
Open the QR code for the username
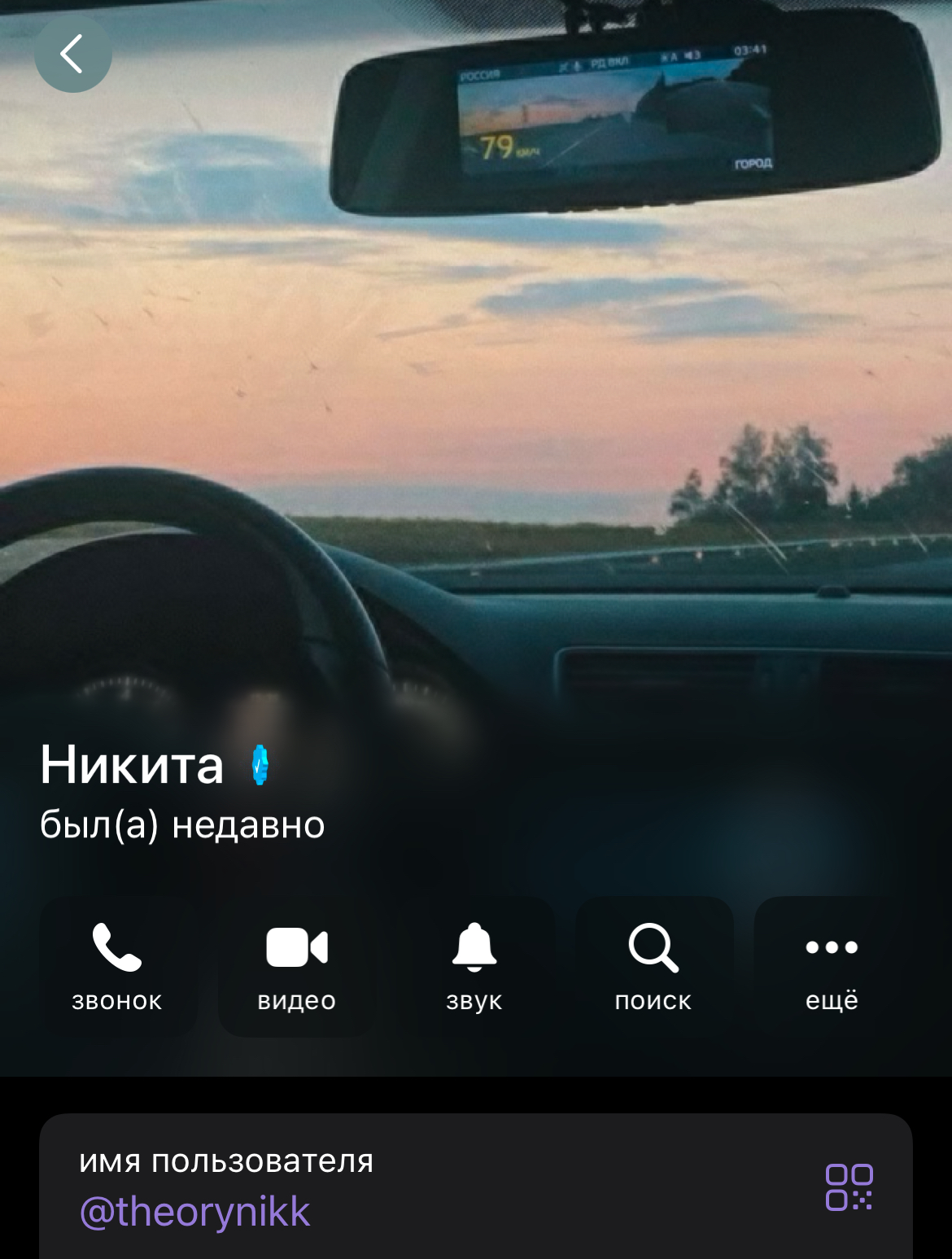pos(849,1187)
